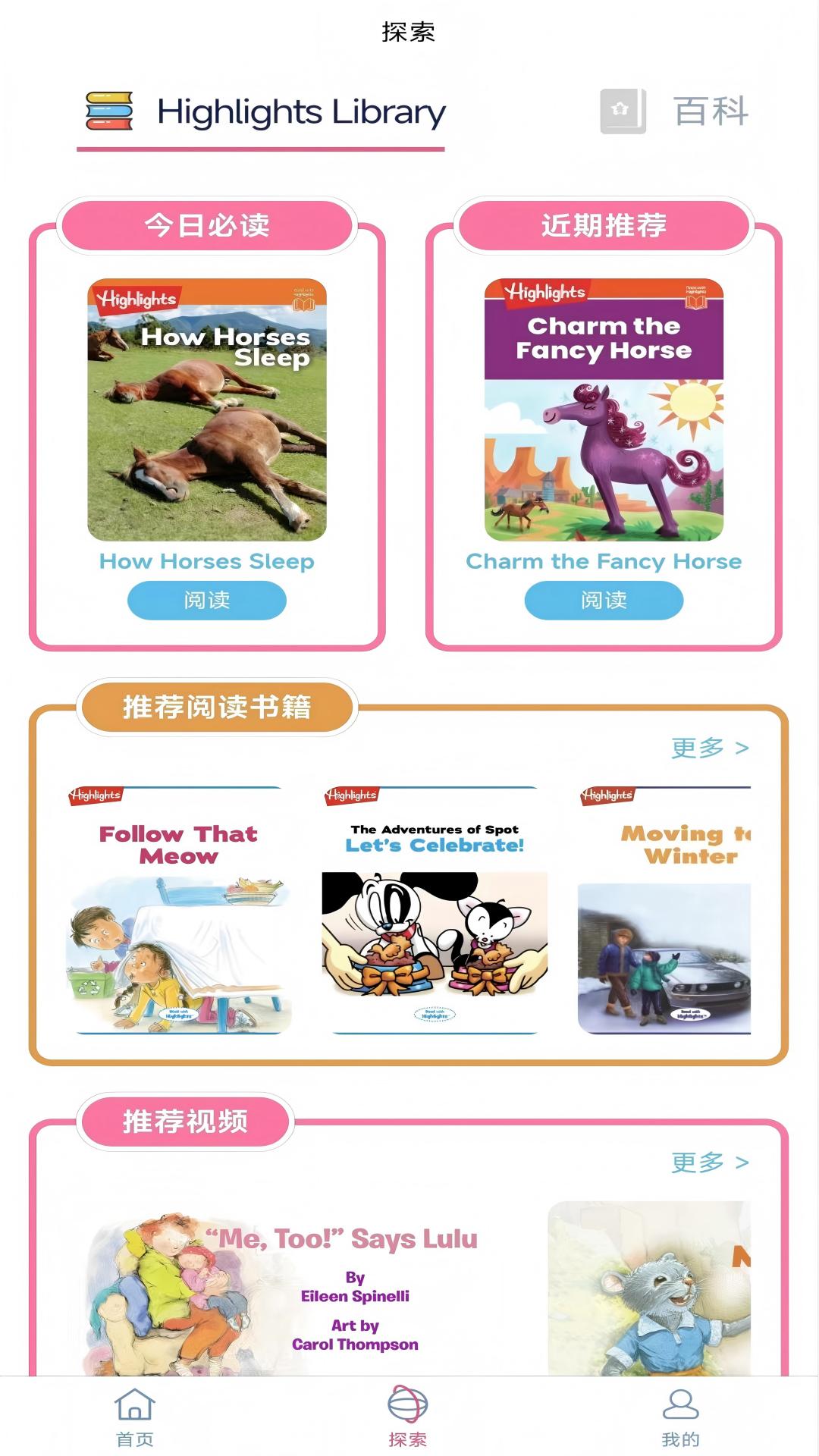Click the chevron next to 推荐阅读书籍 更多

tap(741, 747)
